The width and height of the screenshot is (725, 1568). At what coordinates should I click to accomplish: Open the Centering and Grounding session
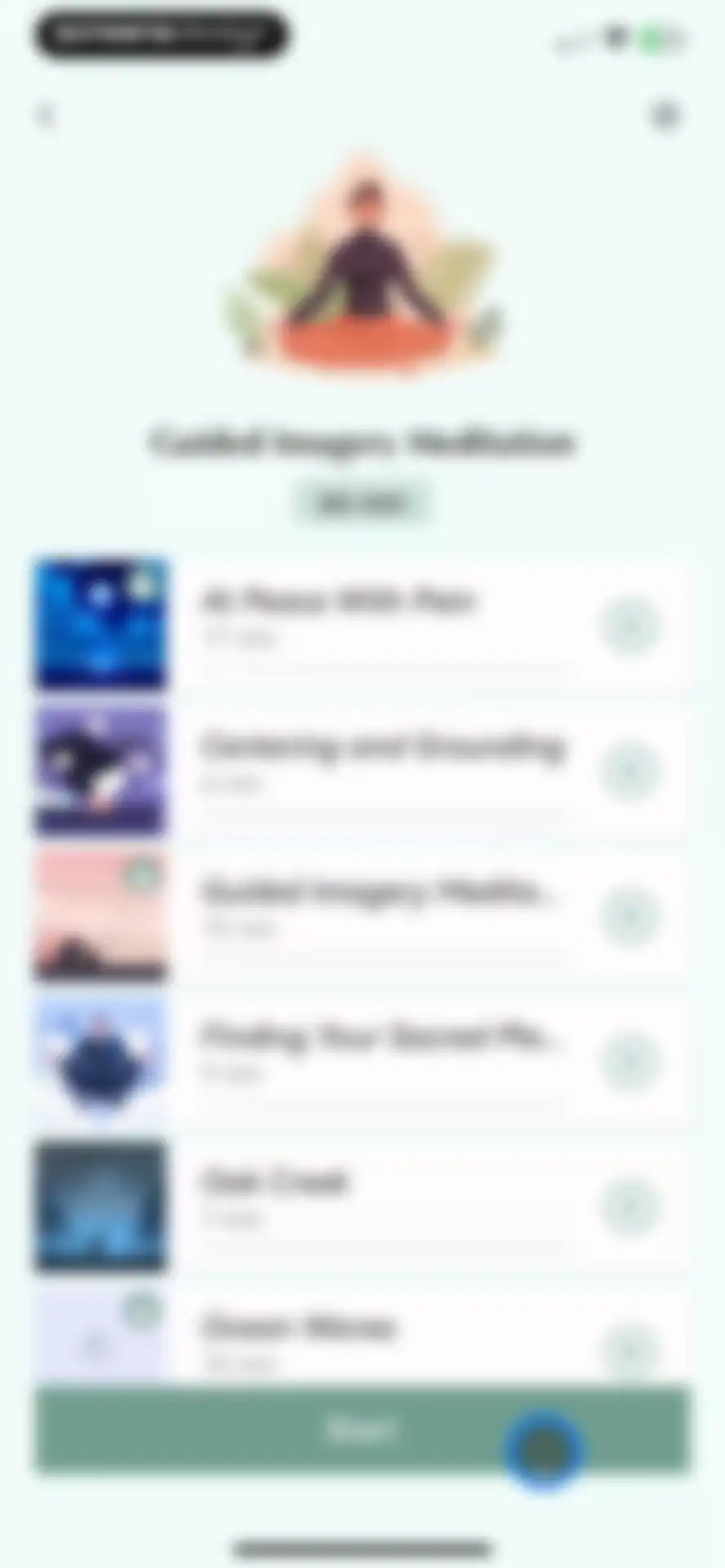(x=361, y=770)
